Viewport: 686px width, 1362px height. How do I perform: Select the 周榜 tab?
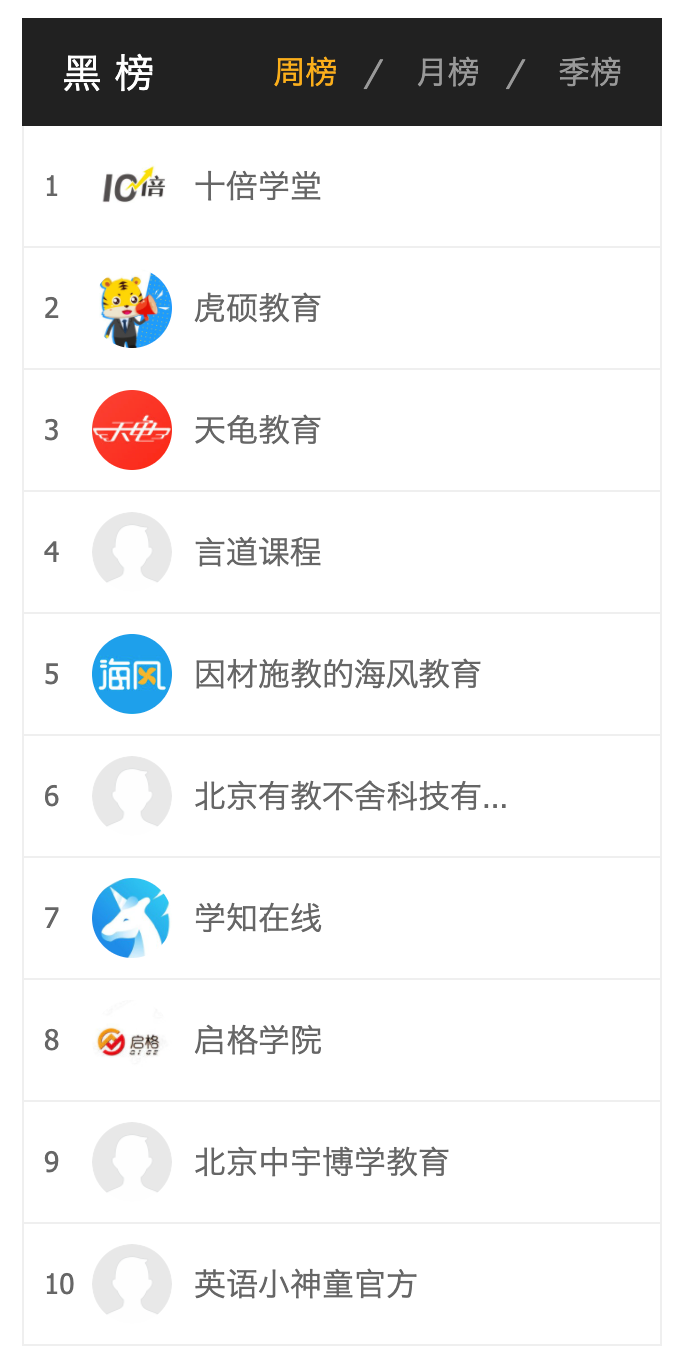pos(305,72)
